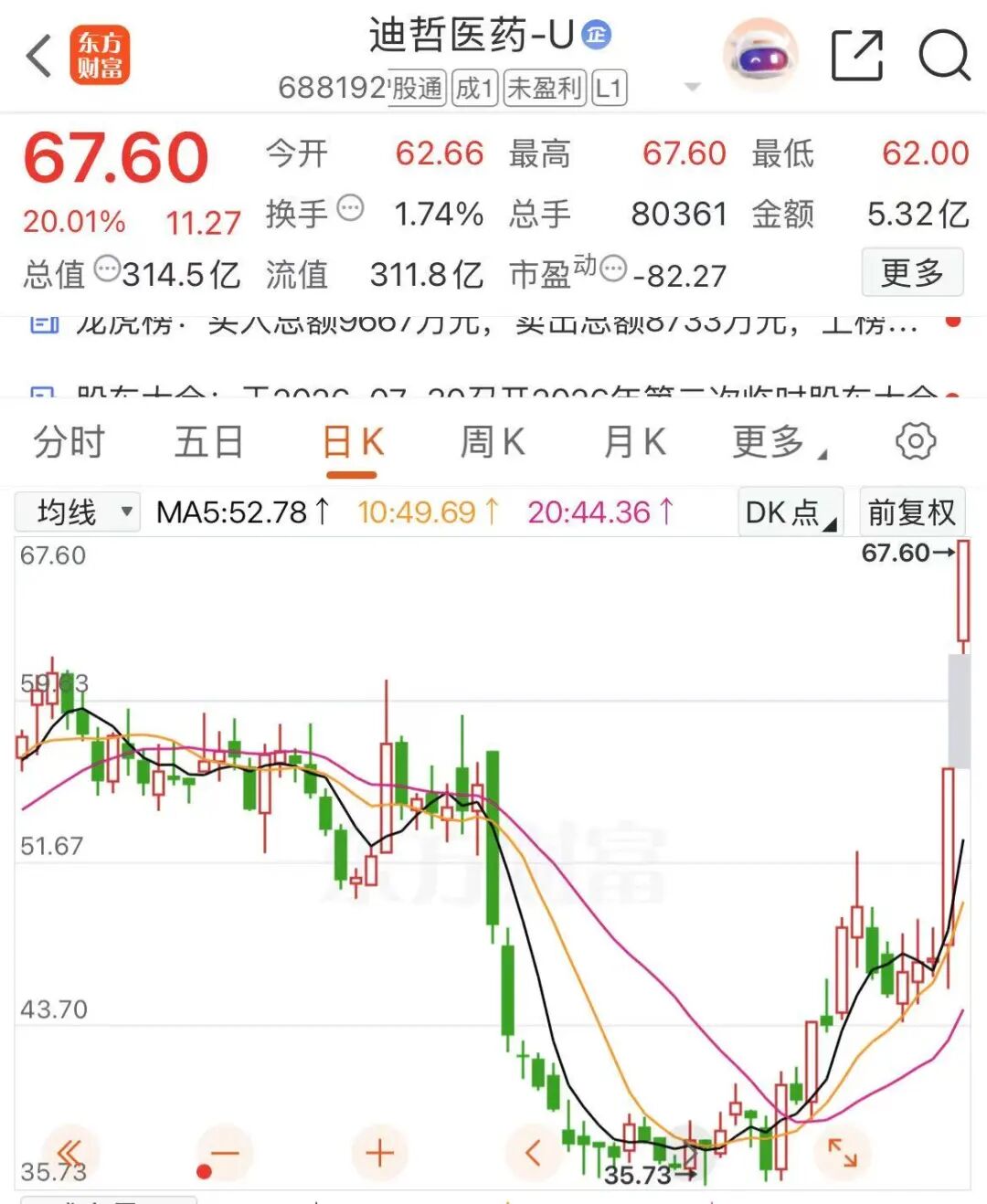The image size is (987, 1204).
Task: Tap 更多 to show more quote data
Action: tap(912, 272)
